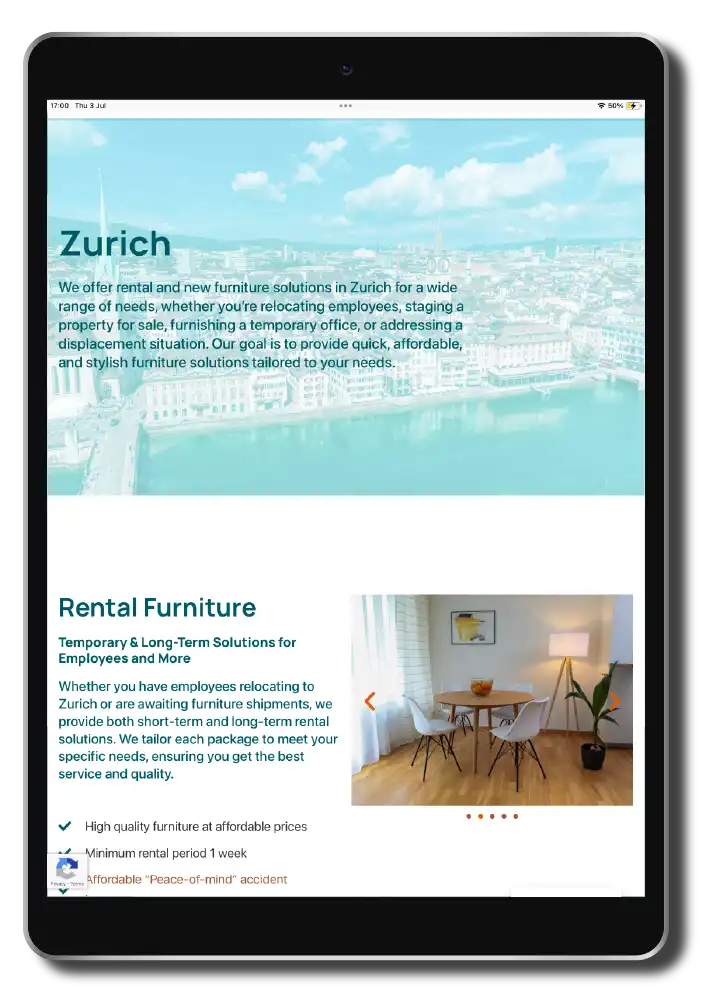The image size is (701, 1001).
Task: Tap the three-dot multitasking menu at top
Action: coord(345,105)
